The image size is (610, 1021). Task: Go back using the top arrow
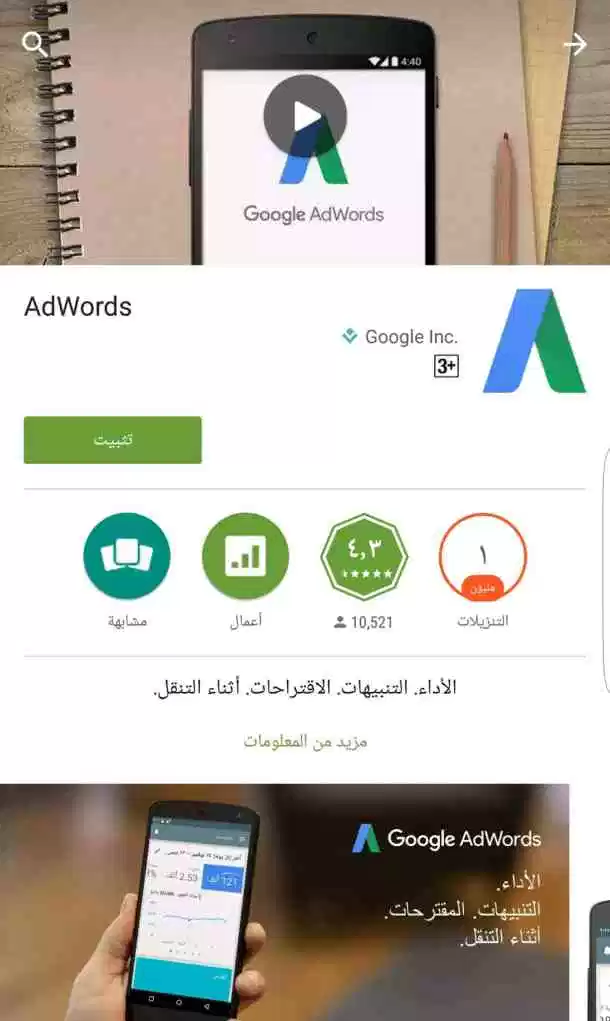coord(575,44)
